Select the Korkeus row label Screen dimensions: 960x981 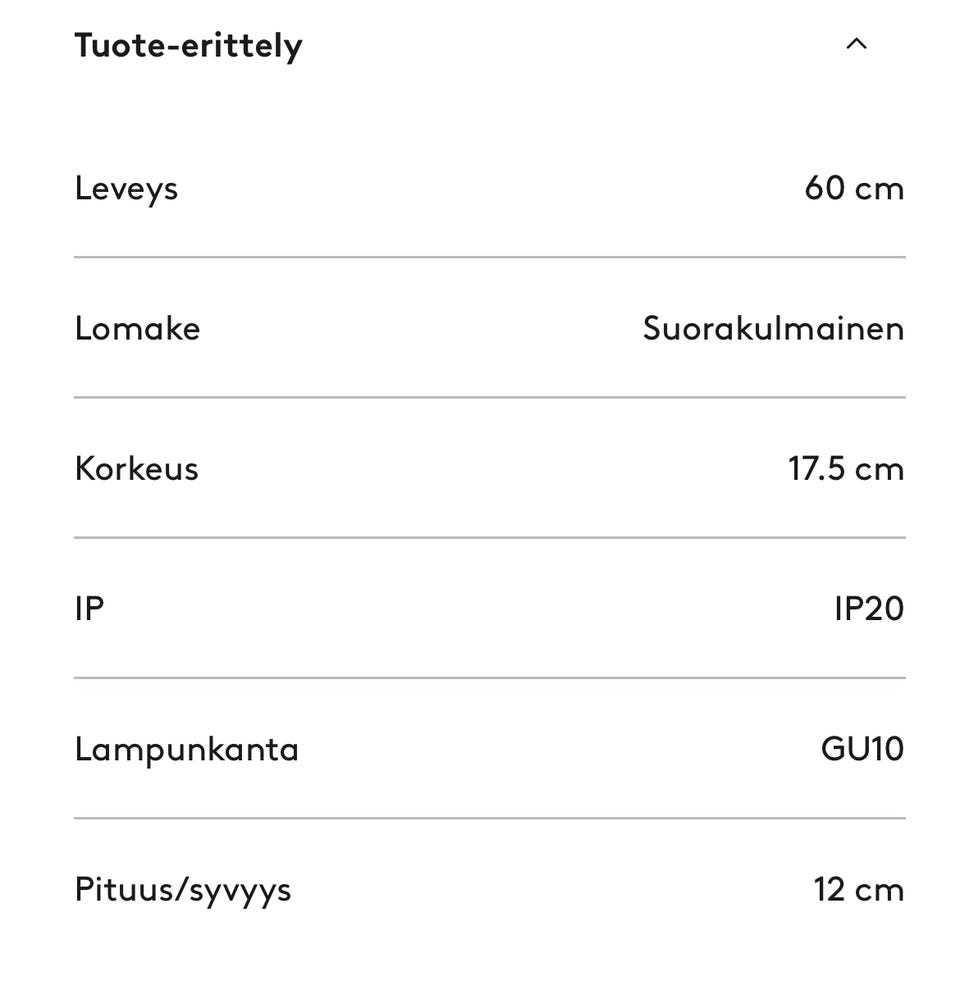(x=137, y=468)
